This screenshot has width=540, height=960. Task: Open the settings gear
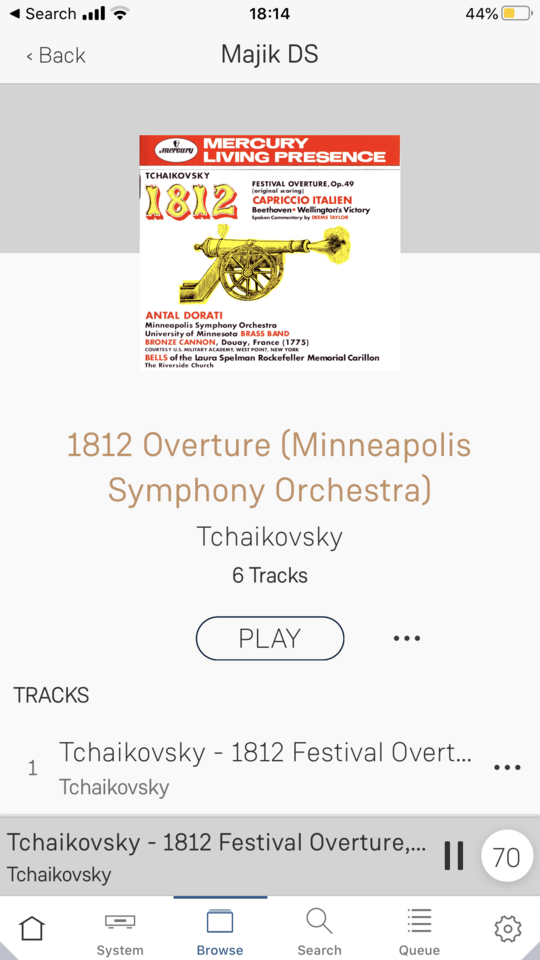(x=508, y=929)
